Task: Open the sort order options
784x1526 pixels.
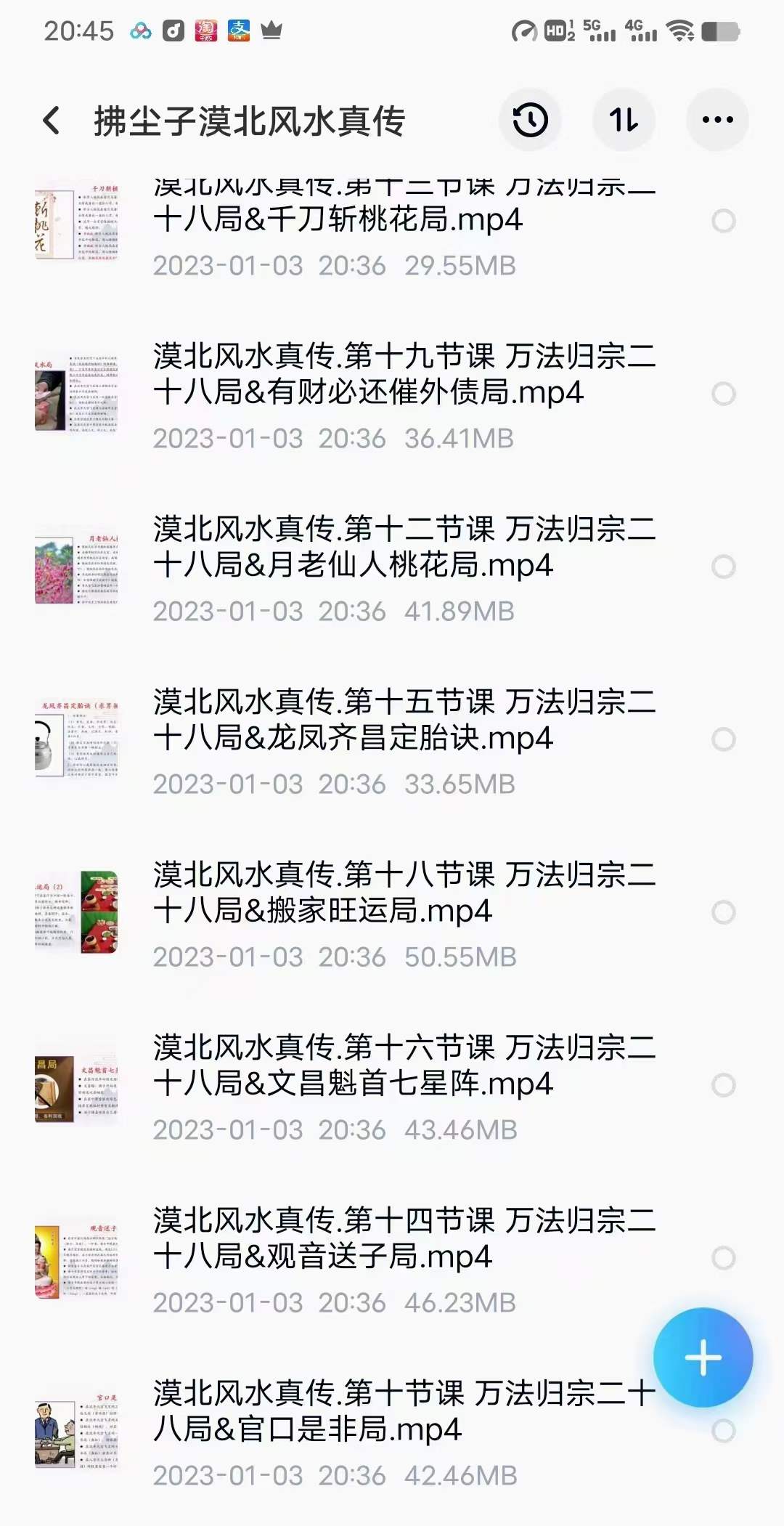Action: pos(624,121)
